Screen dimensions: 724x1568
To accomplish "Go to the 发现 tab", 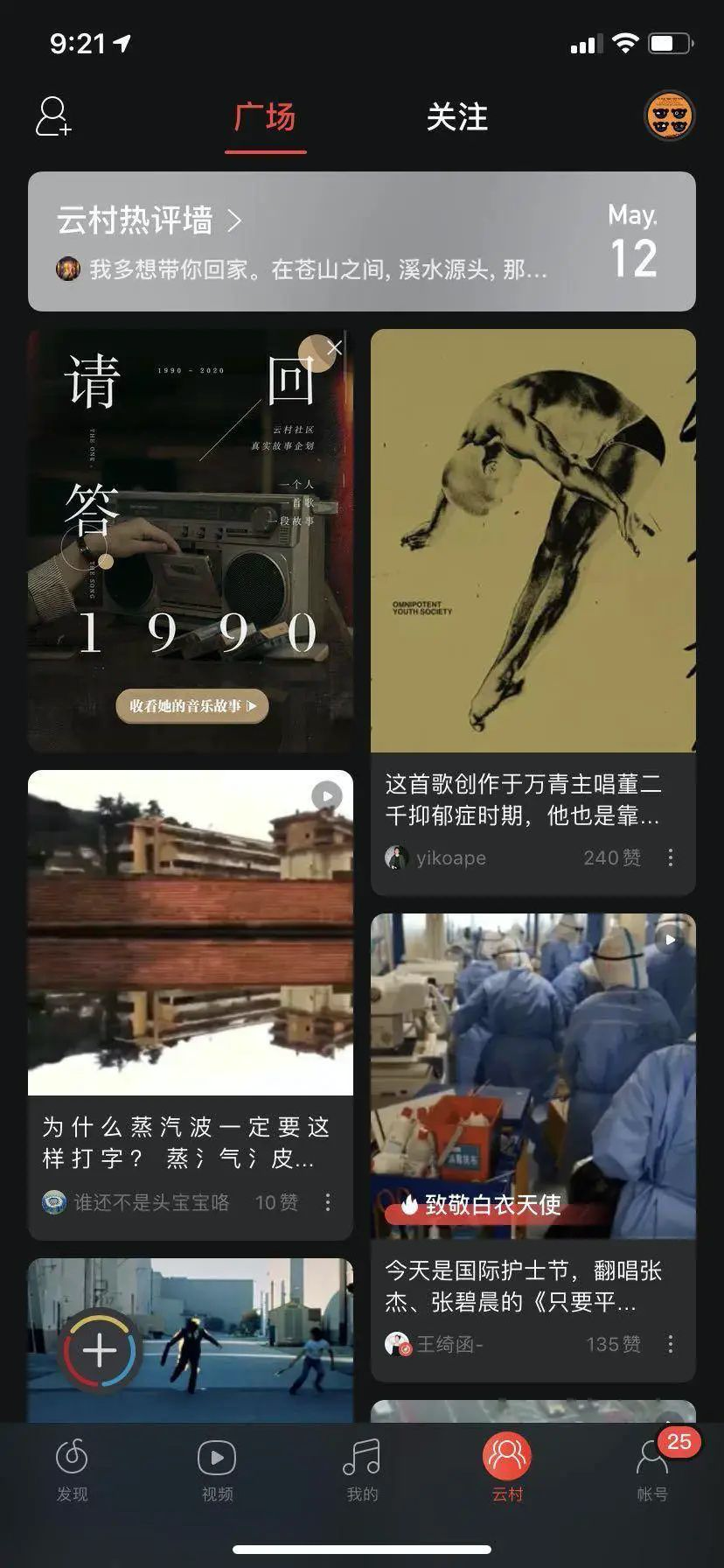I will [x=72, y=1469].
